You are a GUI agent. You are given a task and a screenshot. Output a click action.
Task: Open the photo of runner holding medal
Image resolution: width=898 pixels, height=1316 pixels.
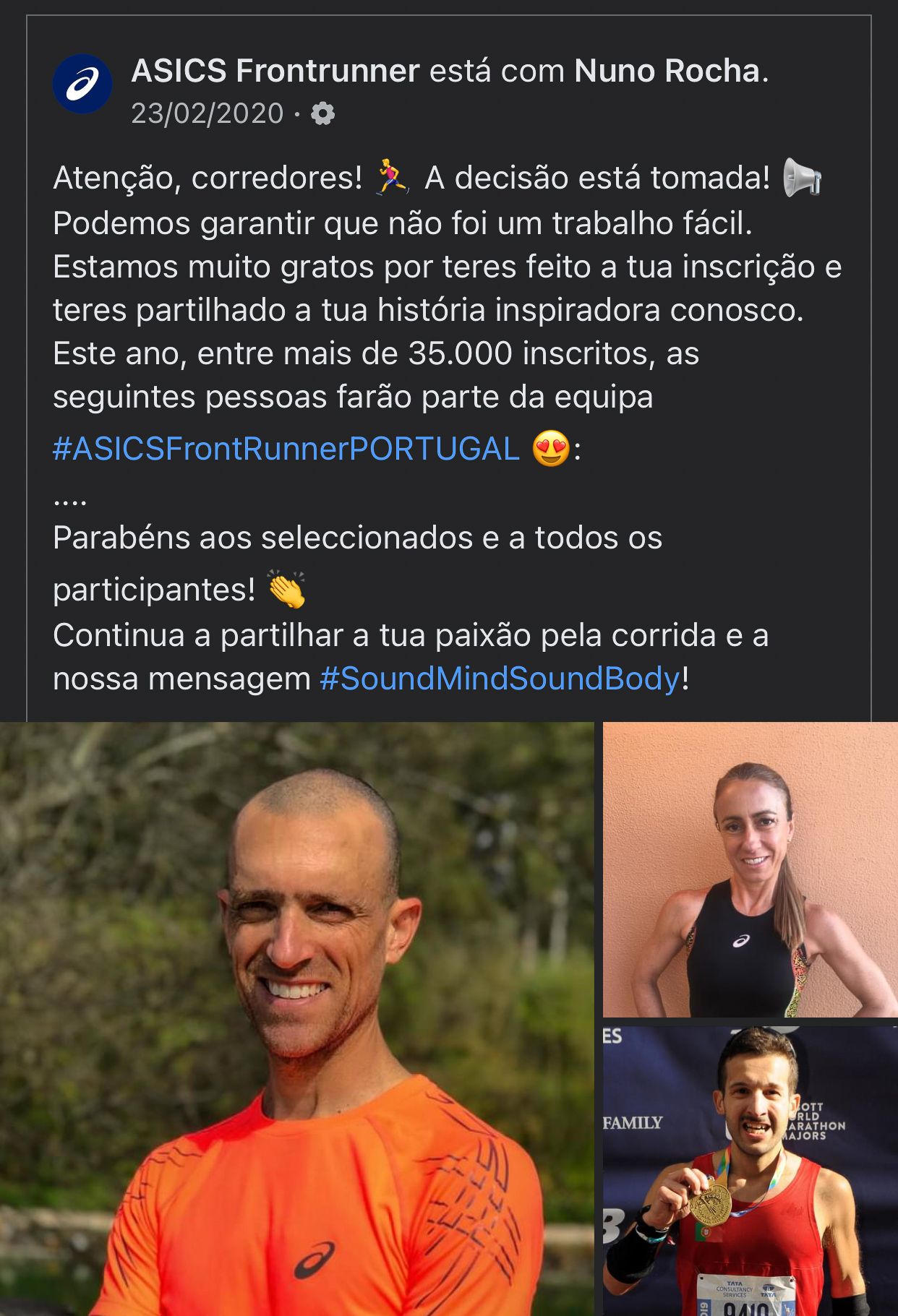(x=750, y=1171)
